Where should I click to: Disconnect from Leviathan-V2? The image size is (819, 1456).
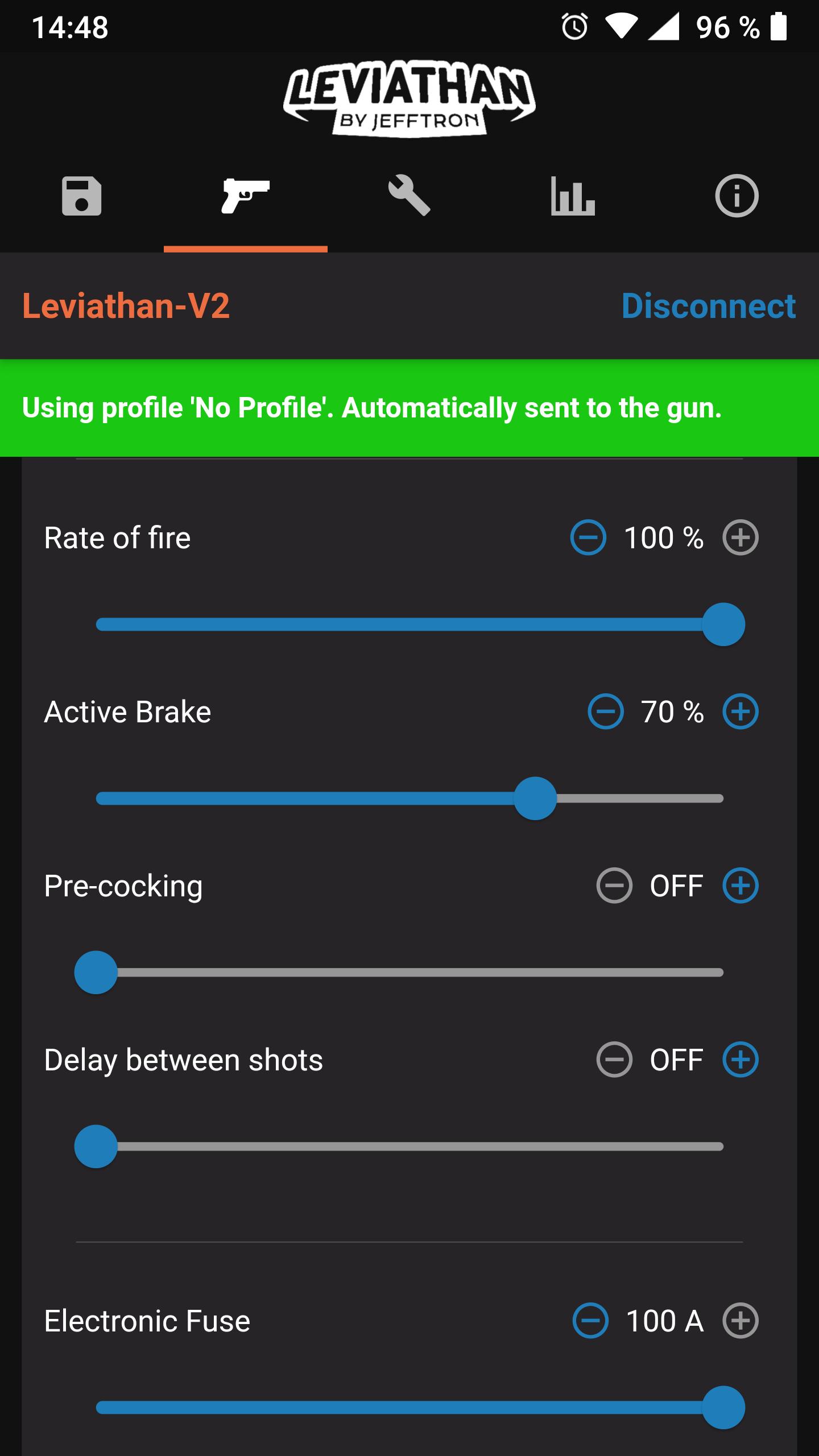point(708,306)
